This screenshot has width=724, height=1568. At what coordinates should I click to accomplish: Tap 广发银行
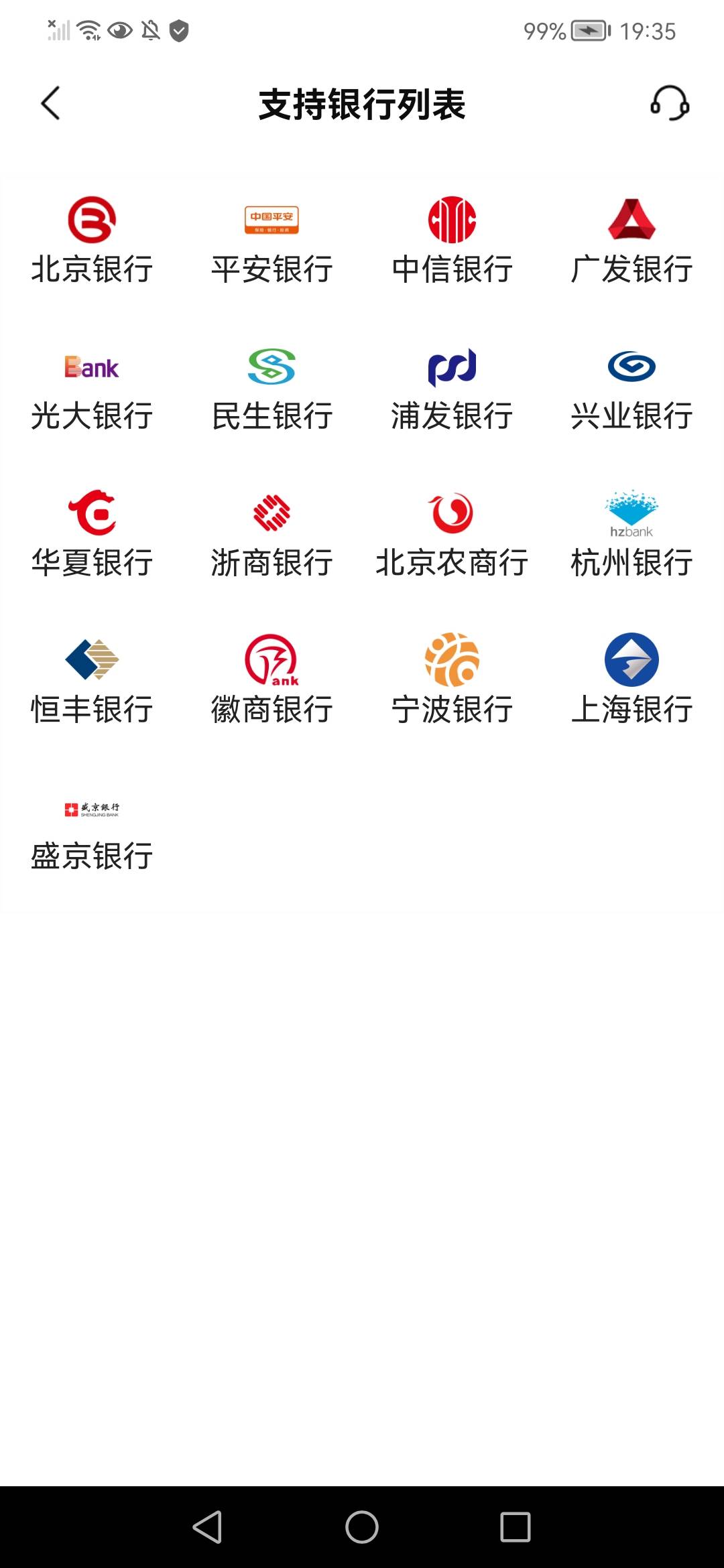pyautogui.click(x=631, y=240)
